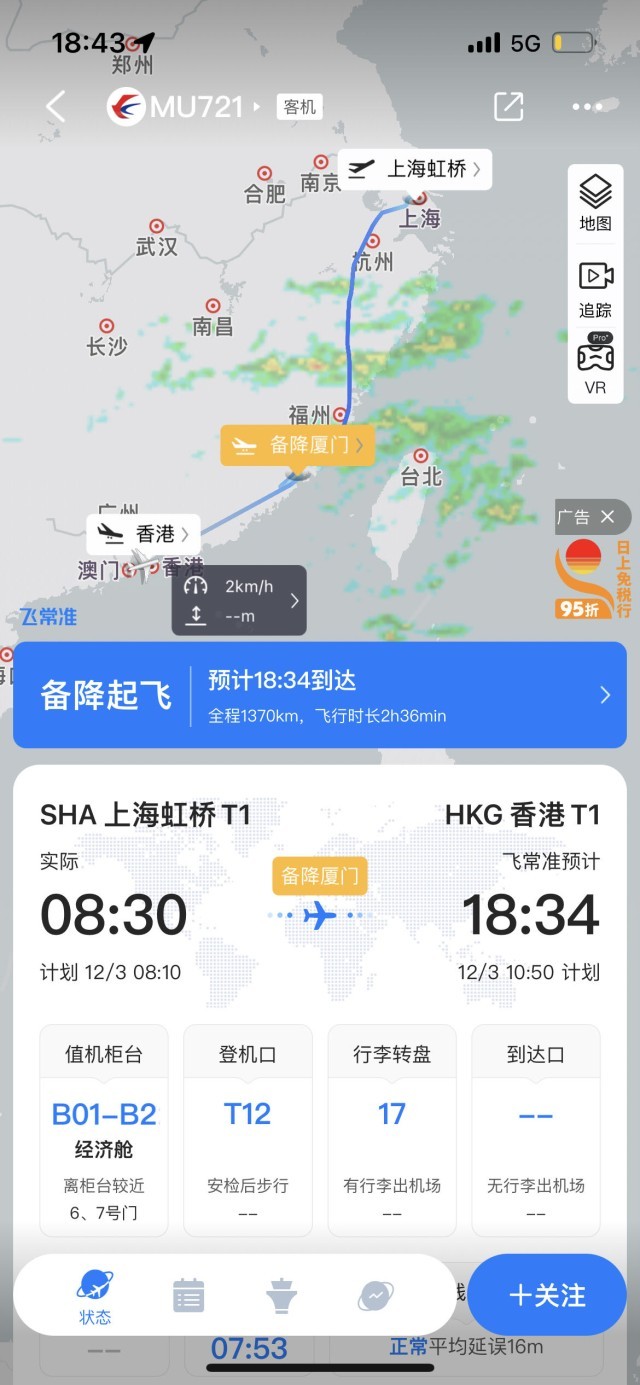Open the 香港 arrival airport label
This screenshot has width=640, height=1385.
[x=144, y=535]
